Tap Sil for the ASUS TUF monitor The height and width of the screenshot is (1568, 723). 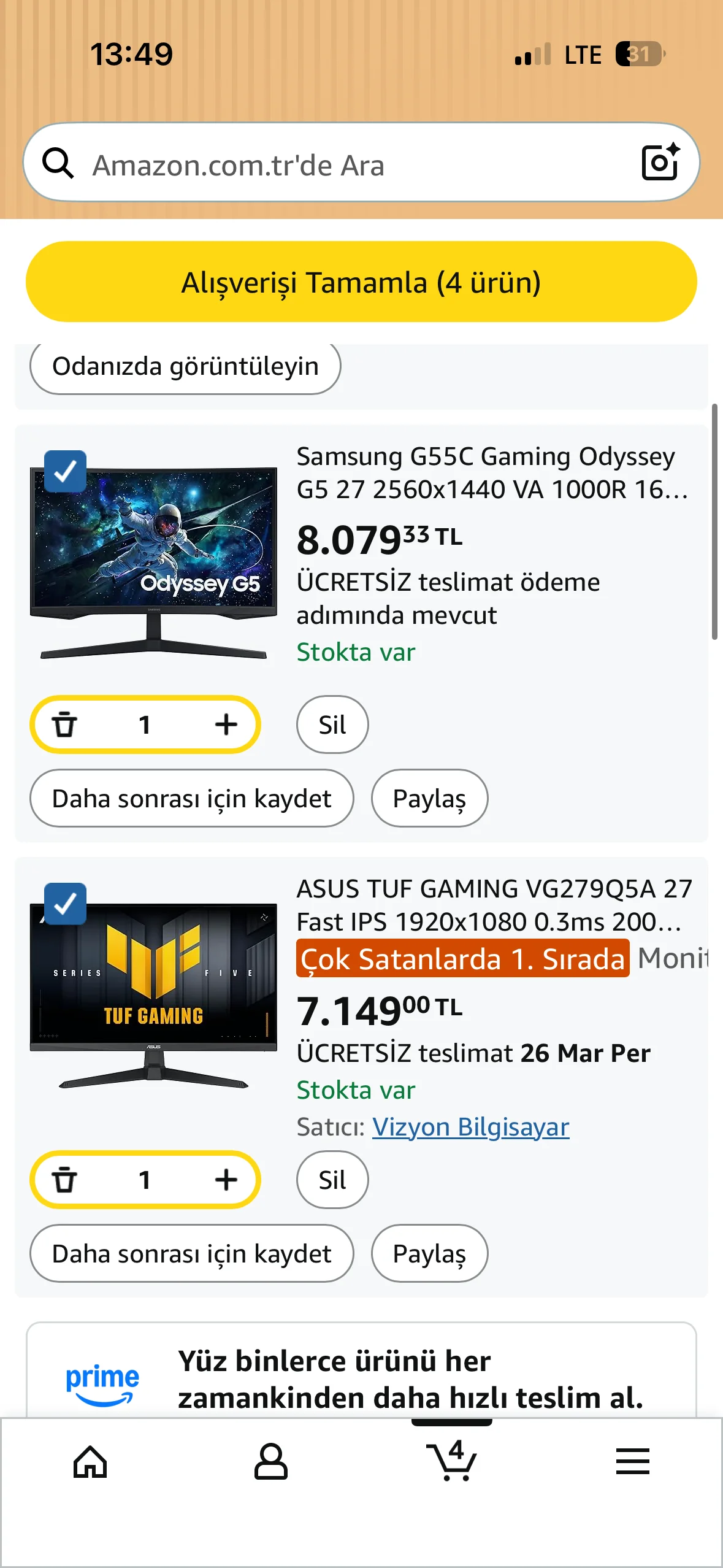(332, 1180)
